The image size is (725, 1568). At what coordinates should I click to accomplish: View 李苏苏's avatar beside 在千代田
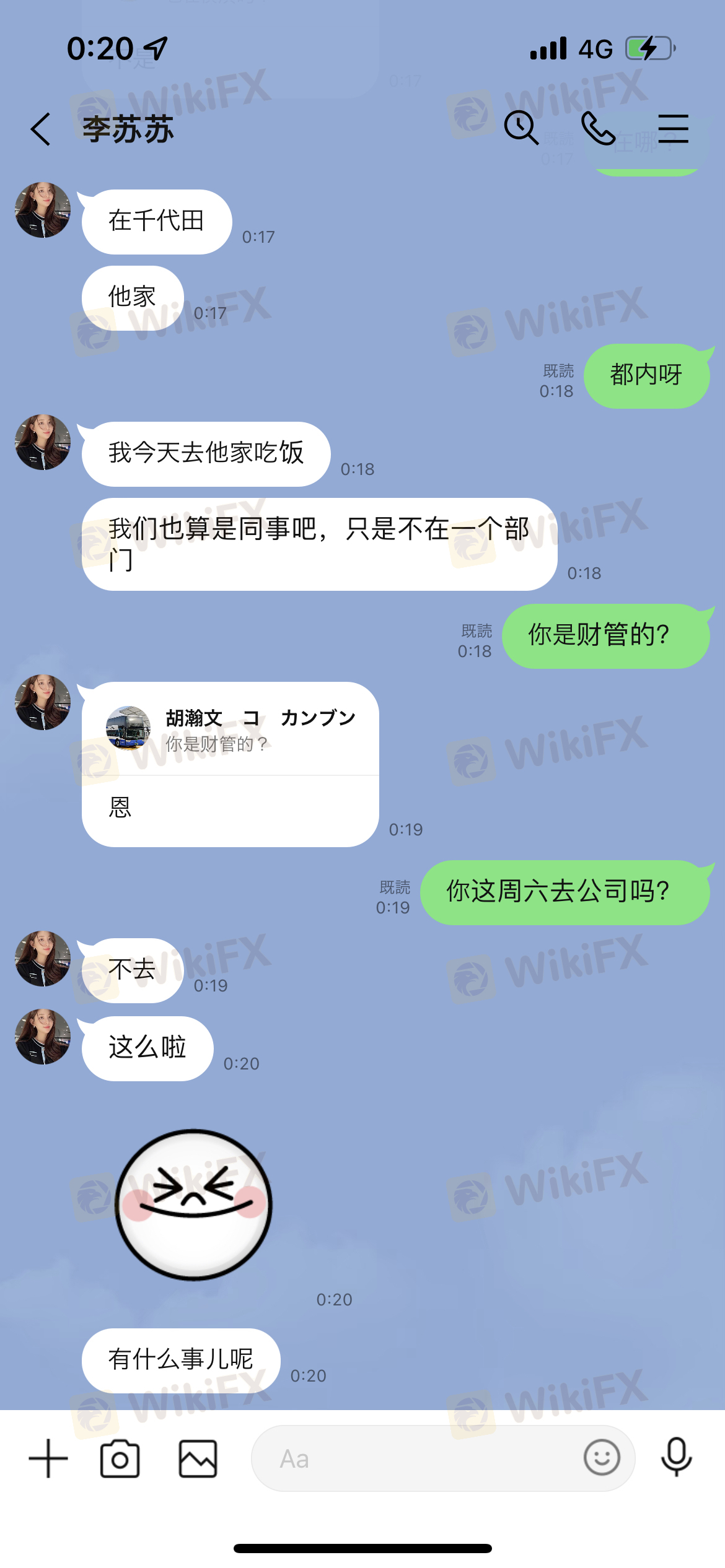pos(43,210)
